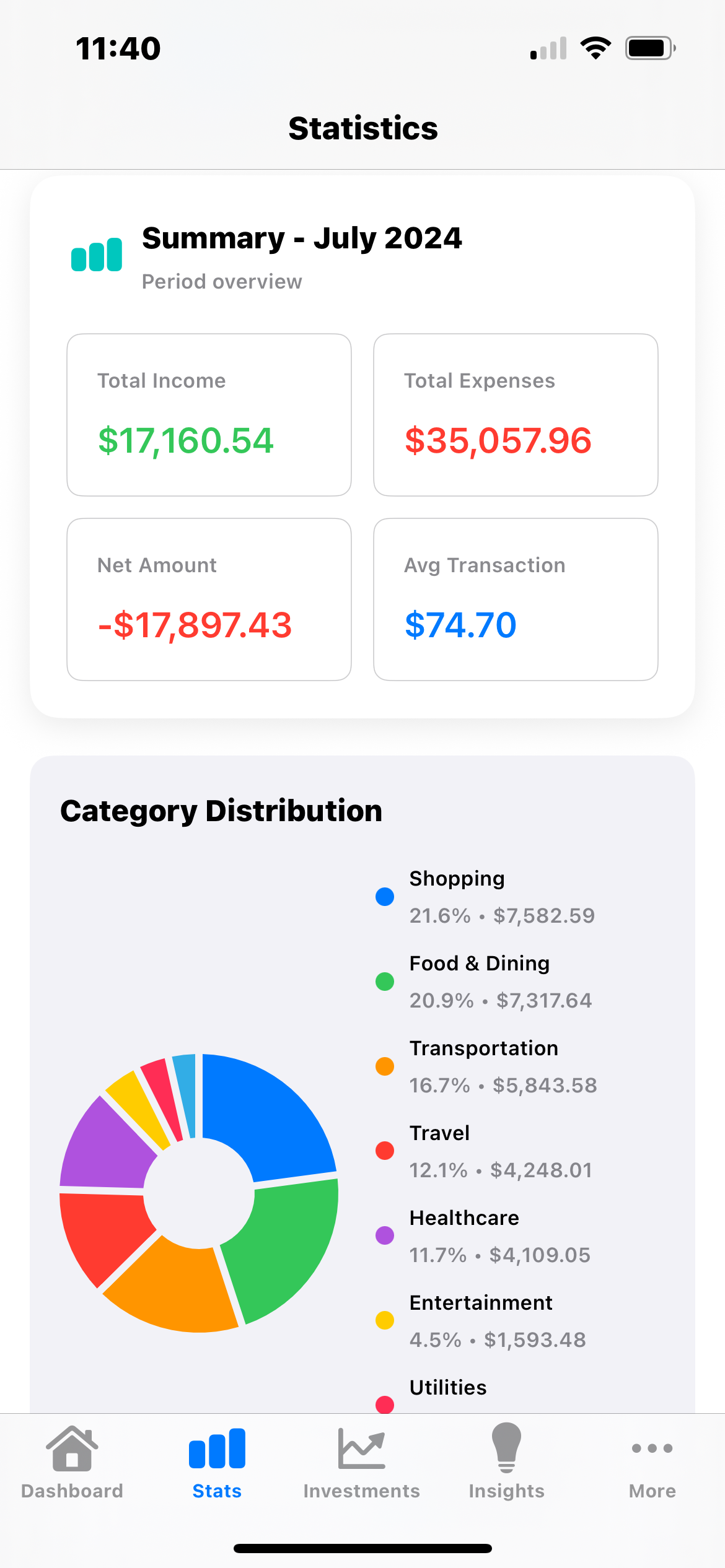Viewport: 725px width, 1568px height.
Task: Open the Net Amount card
Action: tap(209, 598)
